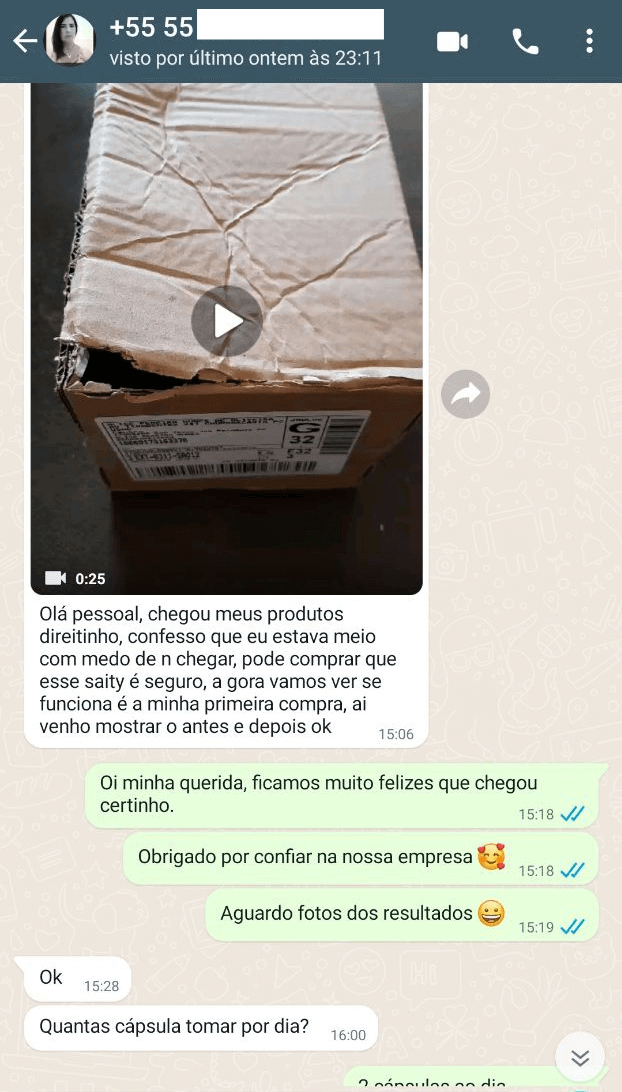Open the more options menu
Viewport: 622px width, 1092px height.
click(589, 41)
